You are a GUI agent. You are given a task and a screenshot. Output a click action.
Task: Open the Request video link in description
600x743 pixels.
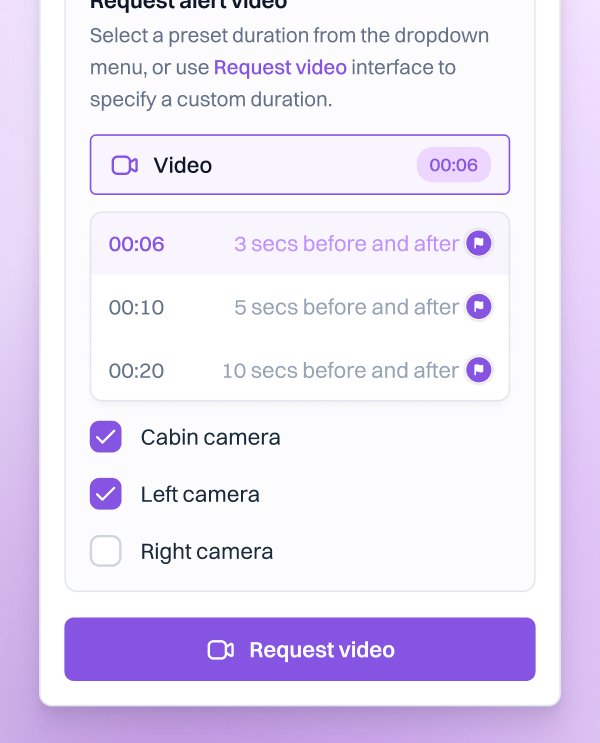click(280, 68)
